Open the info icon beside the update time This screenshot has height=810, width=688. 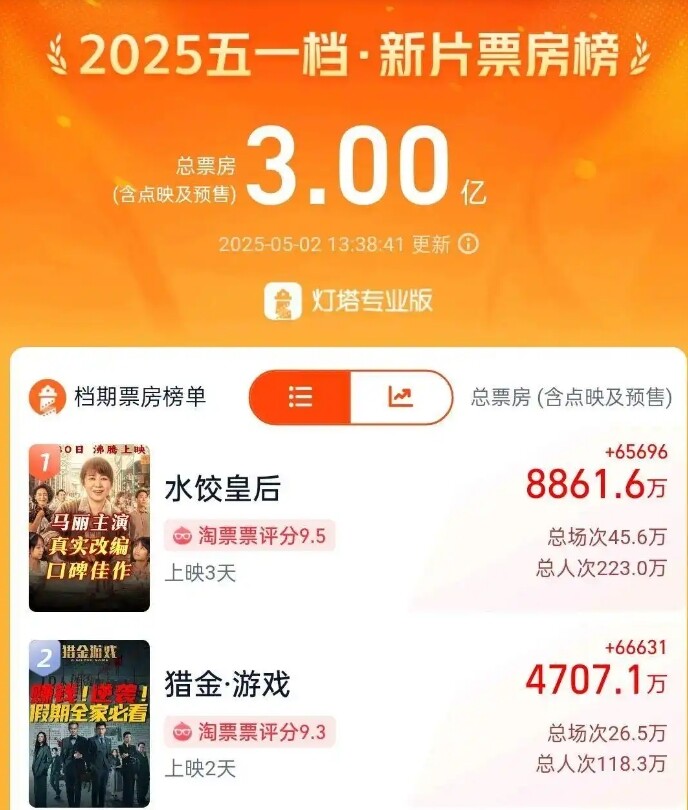[x=468, y=245]
